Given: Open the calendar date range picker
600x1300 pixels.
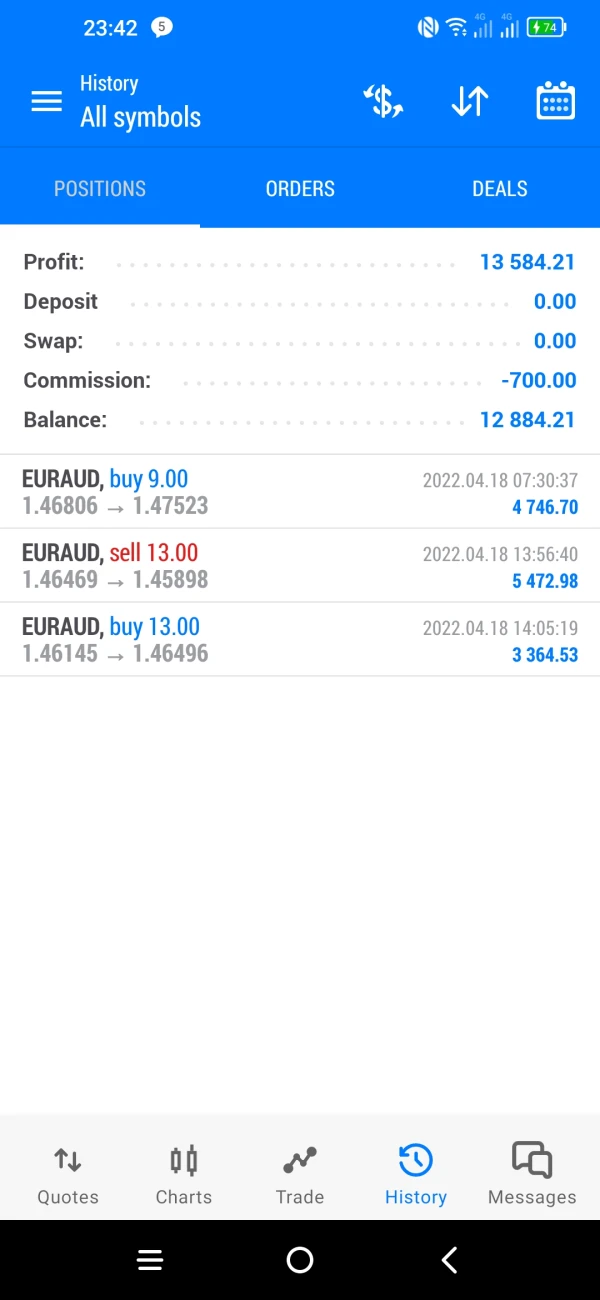Looking at the screenshot, I should [x=555, y=102].
